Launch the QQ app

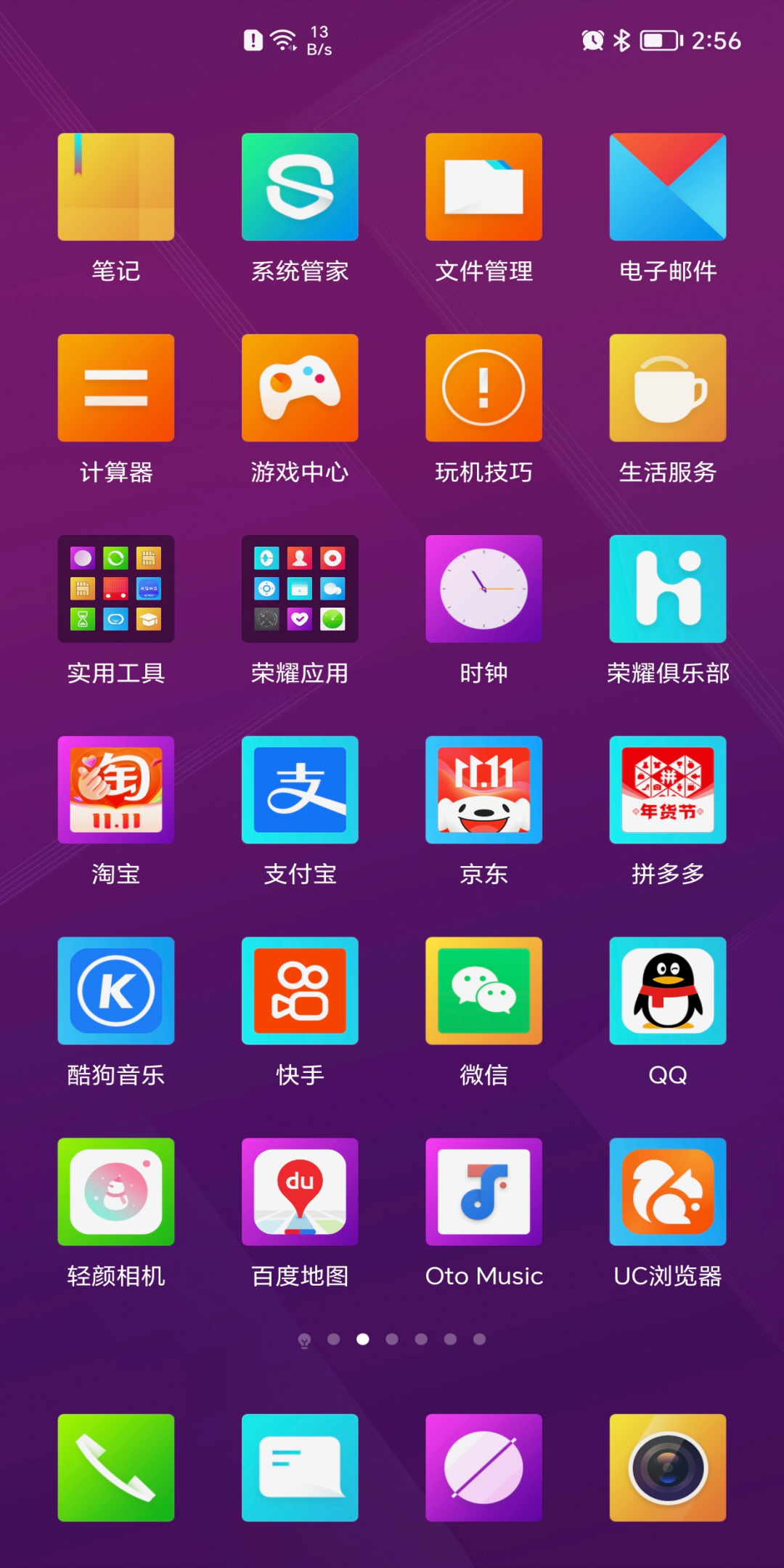tap(667, 991)
